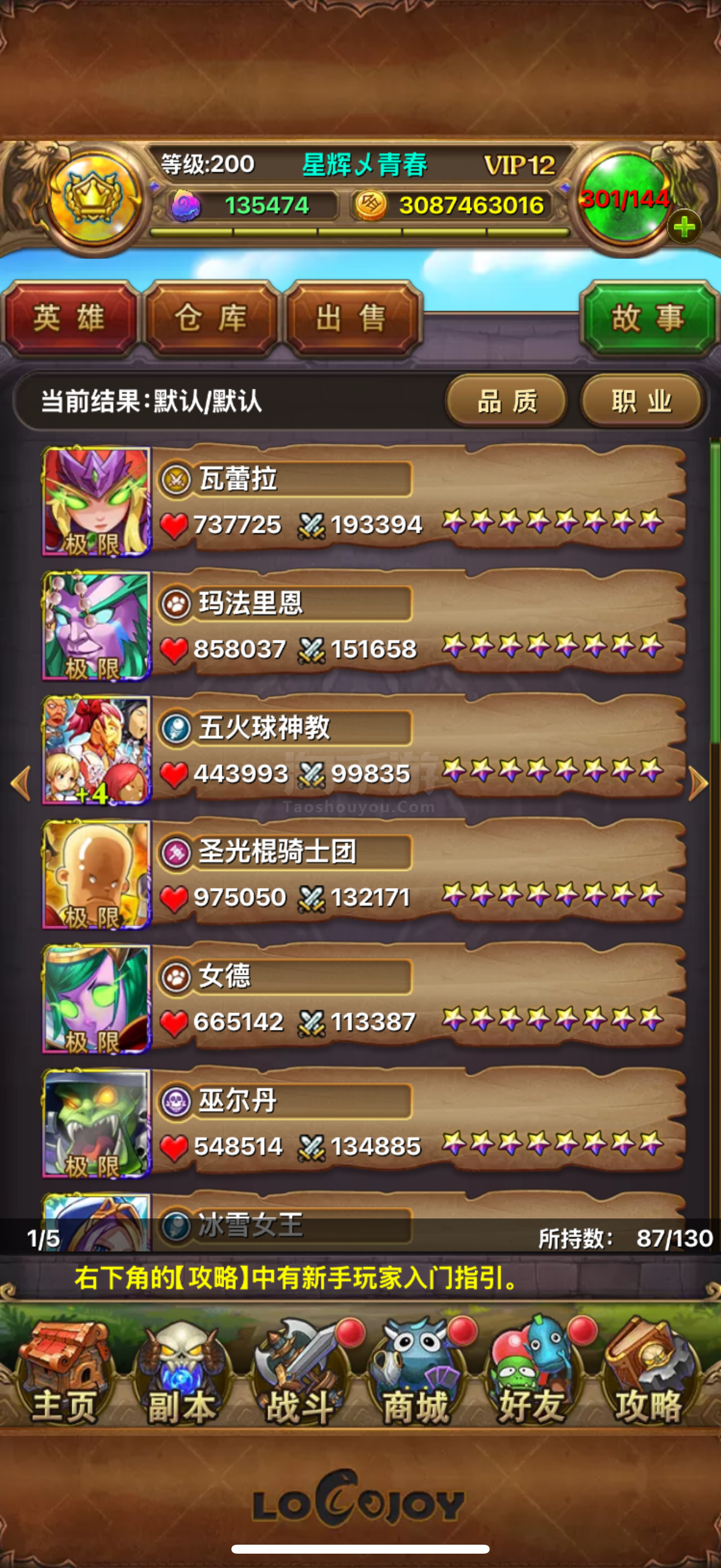Visit the 商城 shop
The image size is (721, 1568).
coord(416,1374)
